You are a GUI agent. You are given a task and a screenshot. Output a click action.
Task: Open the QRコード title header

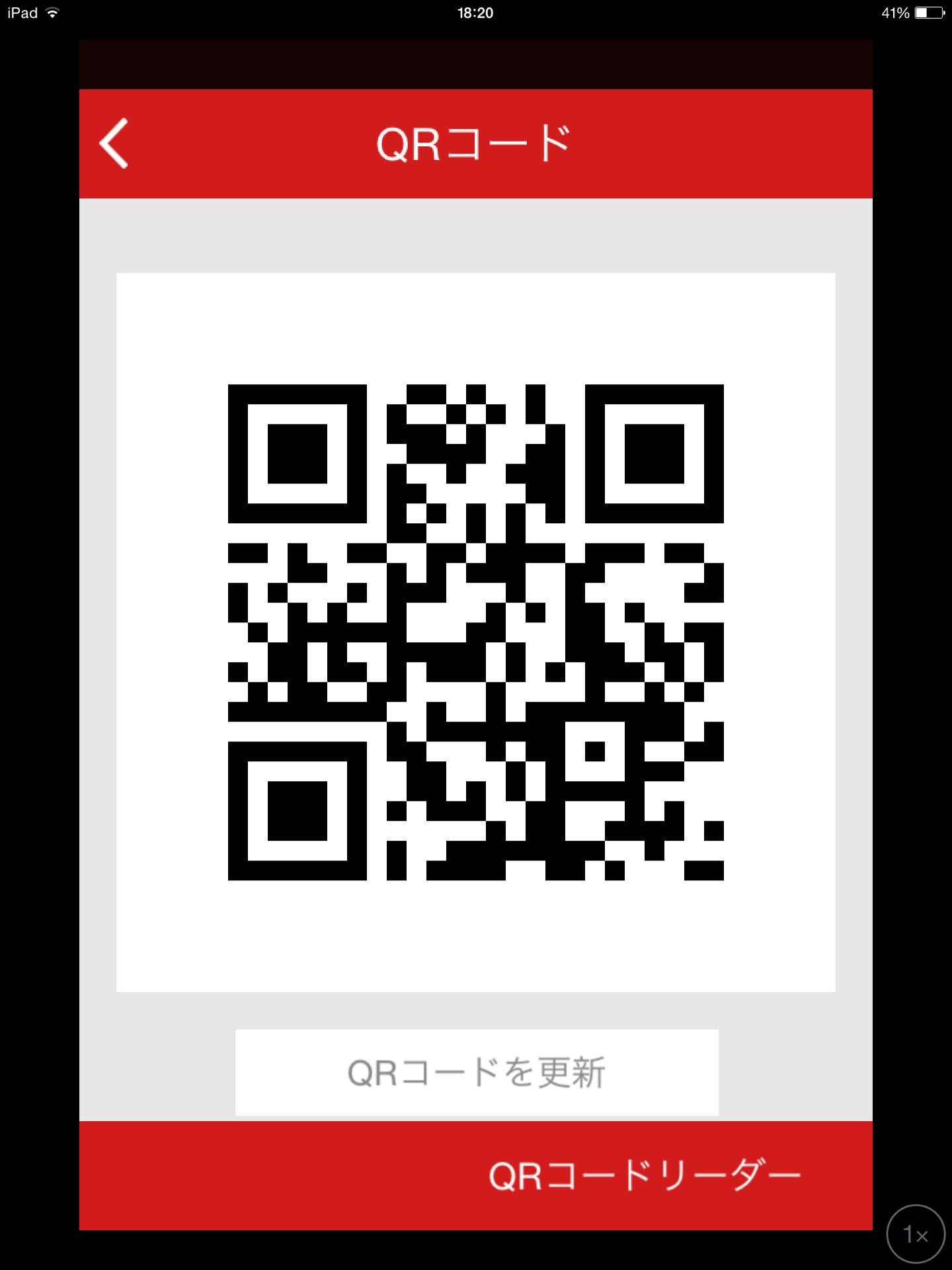click(x=475, y=142)
